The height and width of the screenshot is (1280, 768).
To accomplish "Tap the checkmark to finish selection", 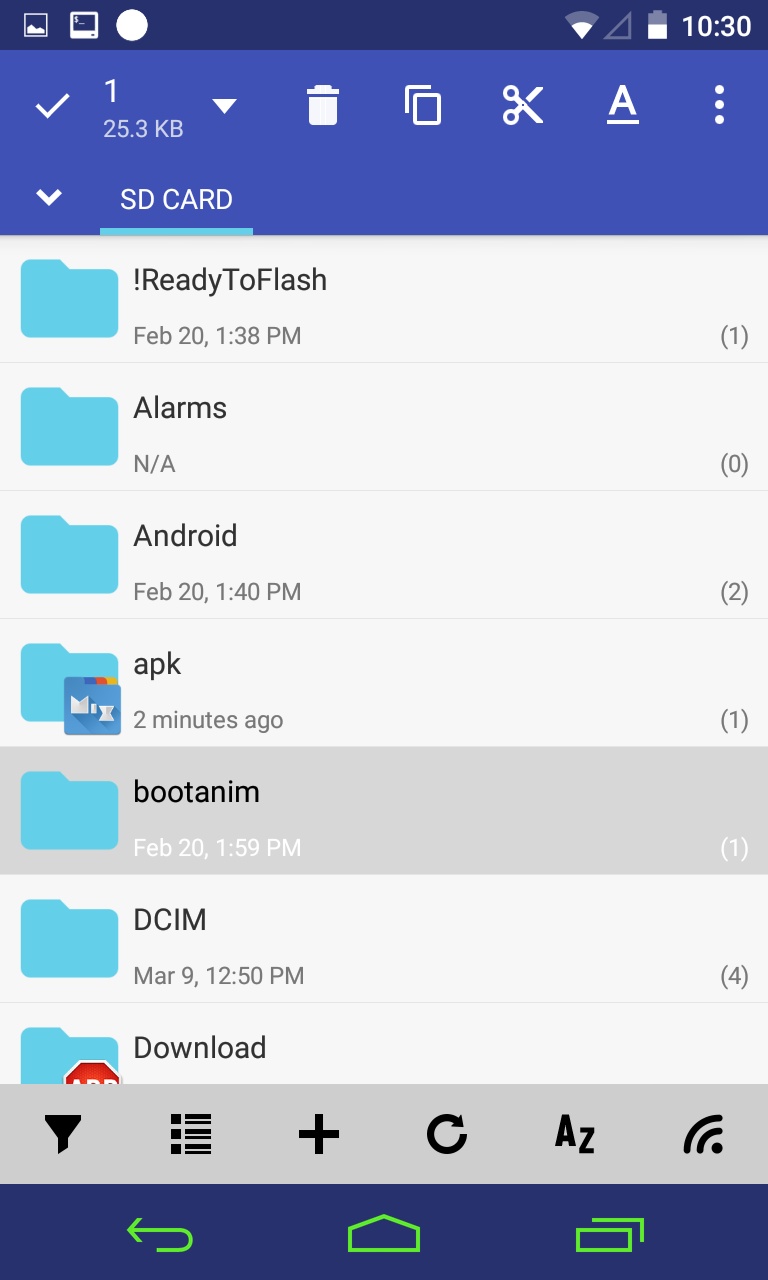I will click(x=52, y=106).
